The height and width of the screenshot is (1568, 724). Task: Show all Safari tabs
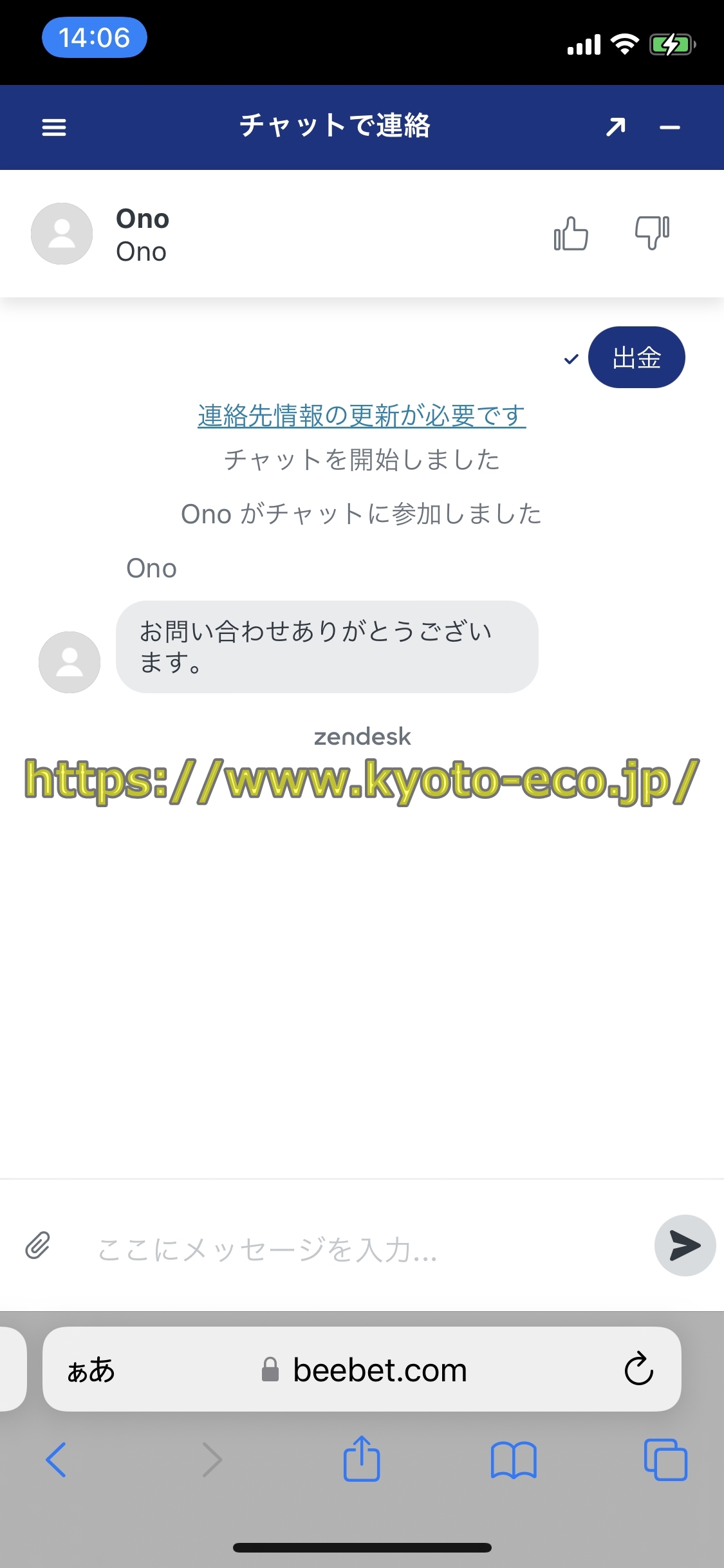665,1460
